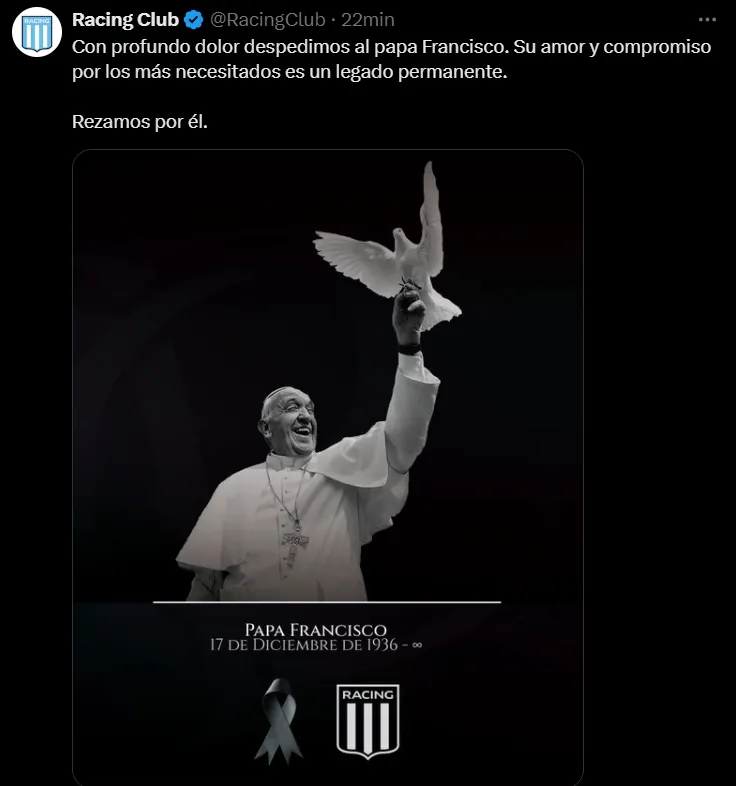Open Racing Club's profile avatar
Viewport: 736px width, 786px height.
37,32
